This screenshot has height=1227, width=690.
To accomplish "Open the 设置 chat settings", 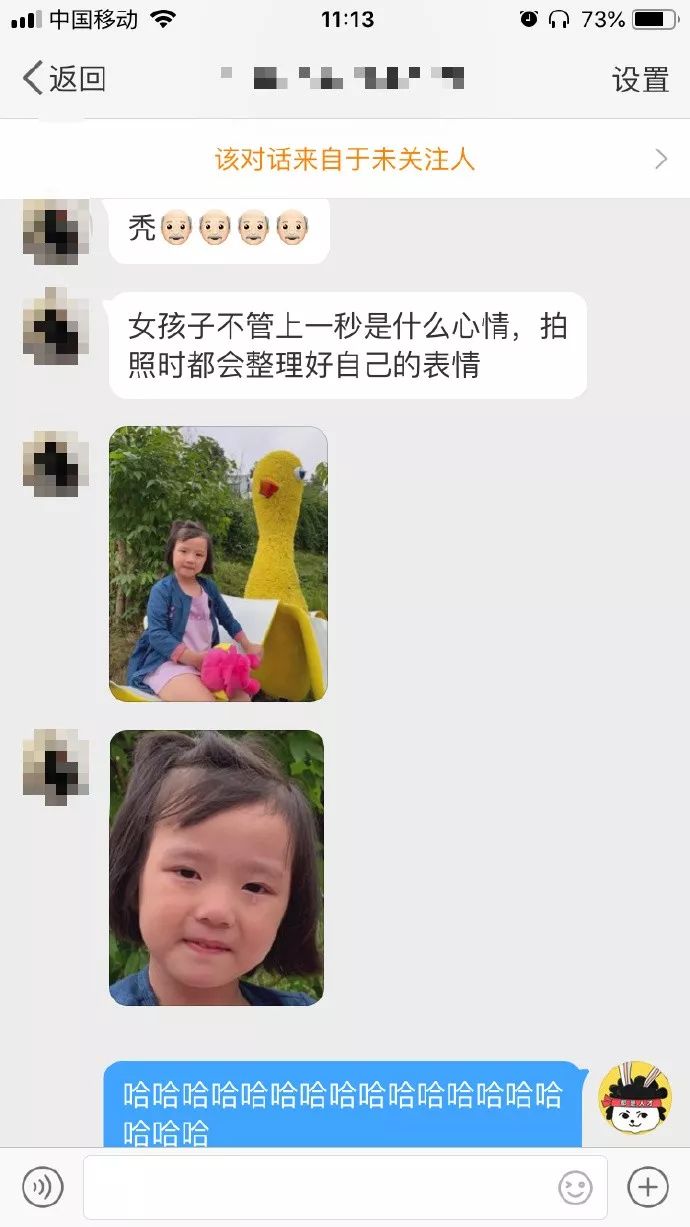I will click(640, 79).
